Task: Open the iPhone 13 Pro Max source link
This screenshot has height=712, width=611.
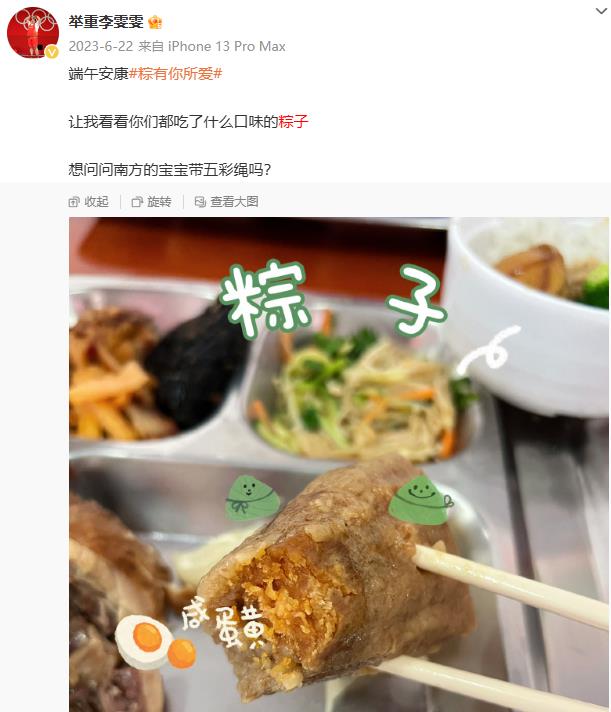Action: [x=225, y=46]
